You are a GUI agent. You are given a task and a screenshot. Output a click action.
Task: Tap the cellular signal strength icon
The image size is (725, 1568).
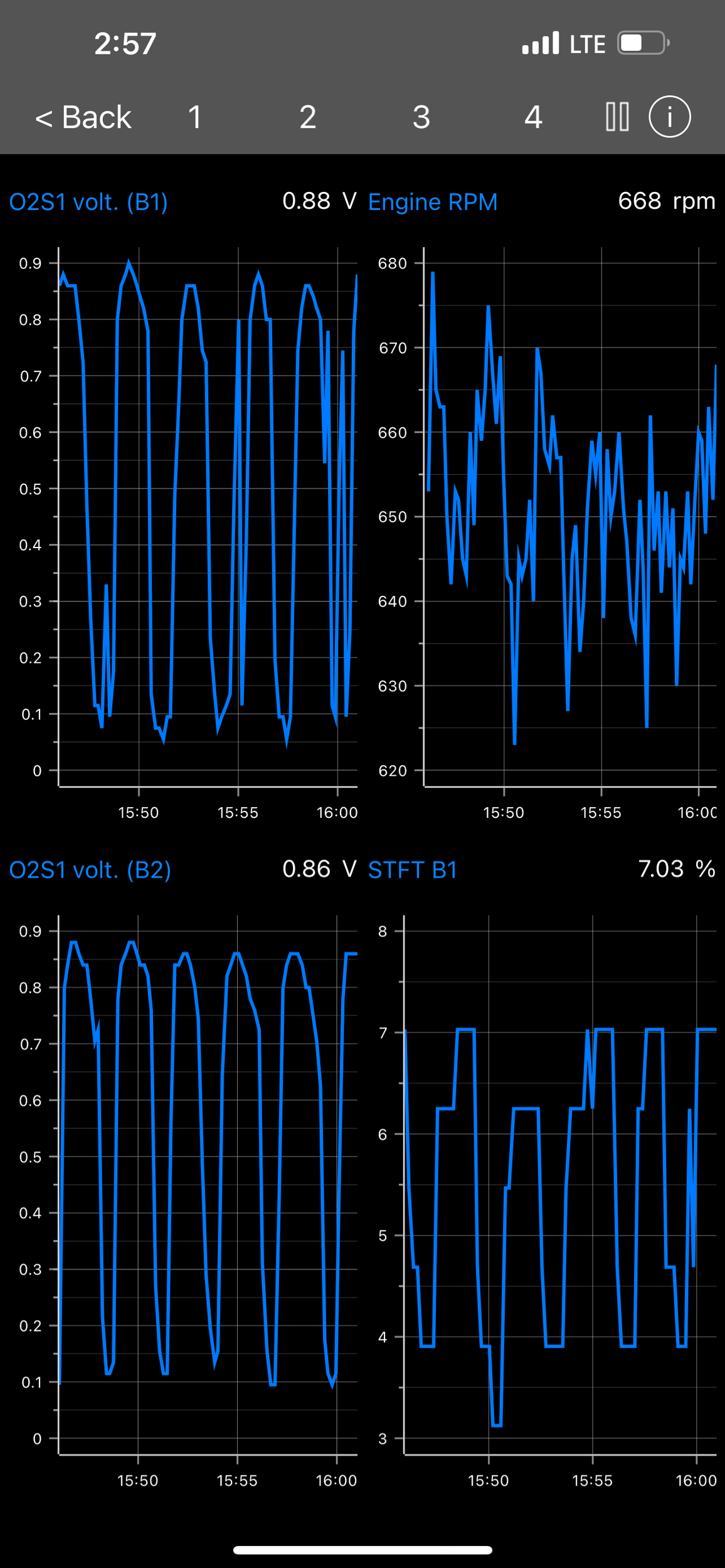(541, 43)
